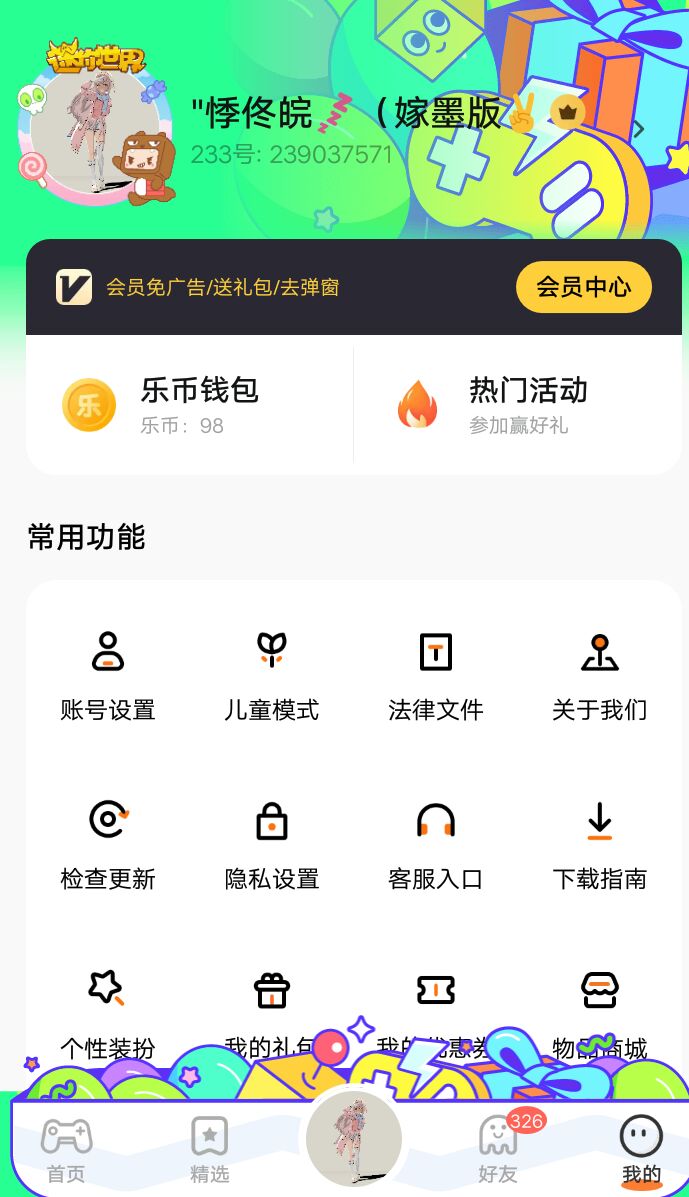Open profile via the arrow beside the nickname
This screenshot has width=689, height=1197.
pos(639,129)
